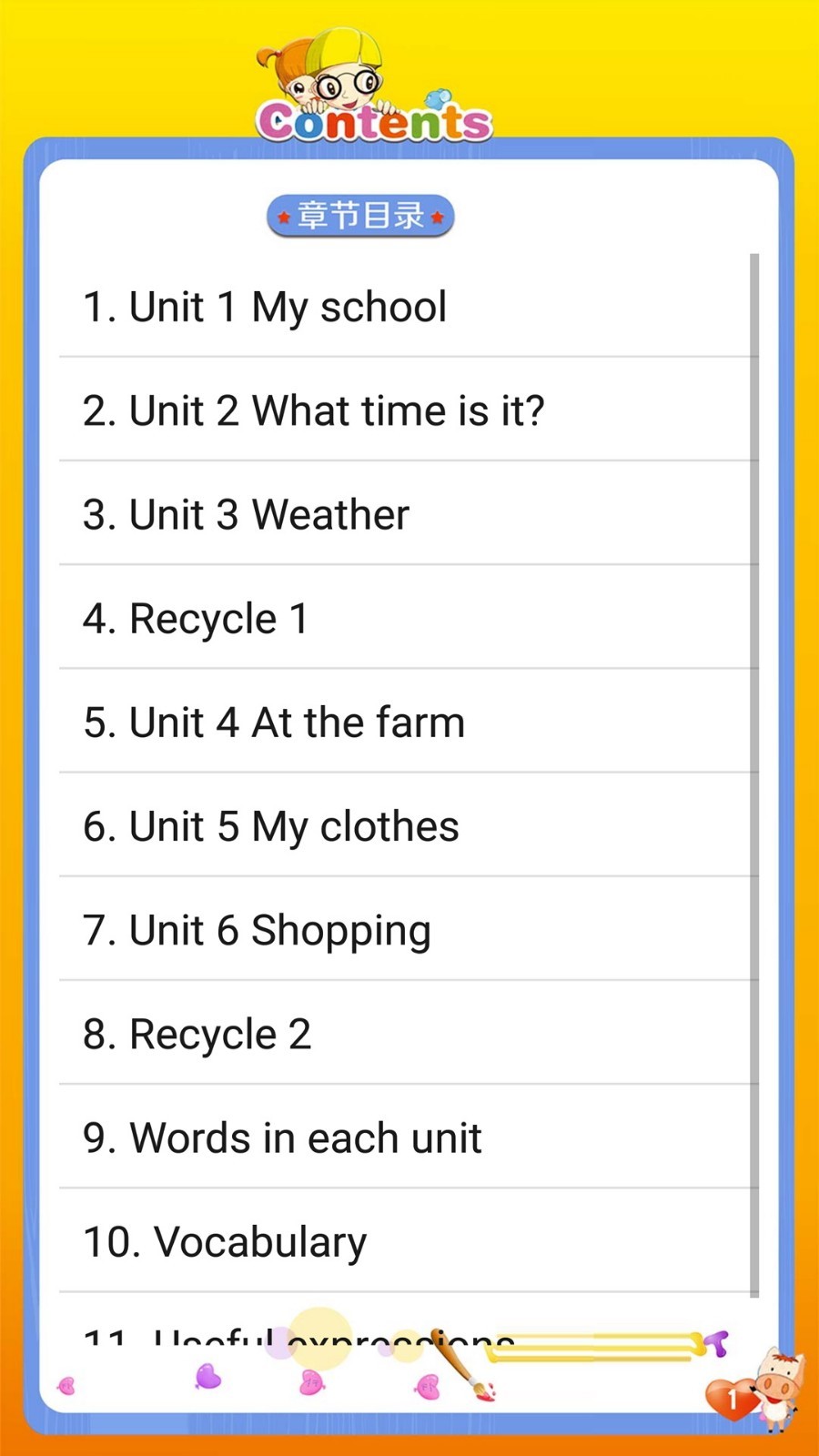The image size is (819, 1456).
Task: Go to Recycle 2 section
Action: pyautogui.click(x=197, y=1034)
